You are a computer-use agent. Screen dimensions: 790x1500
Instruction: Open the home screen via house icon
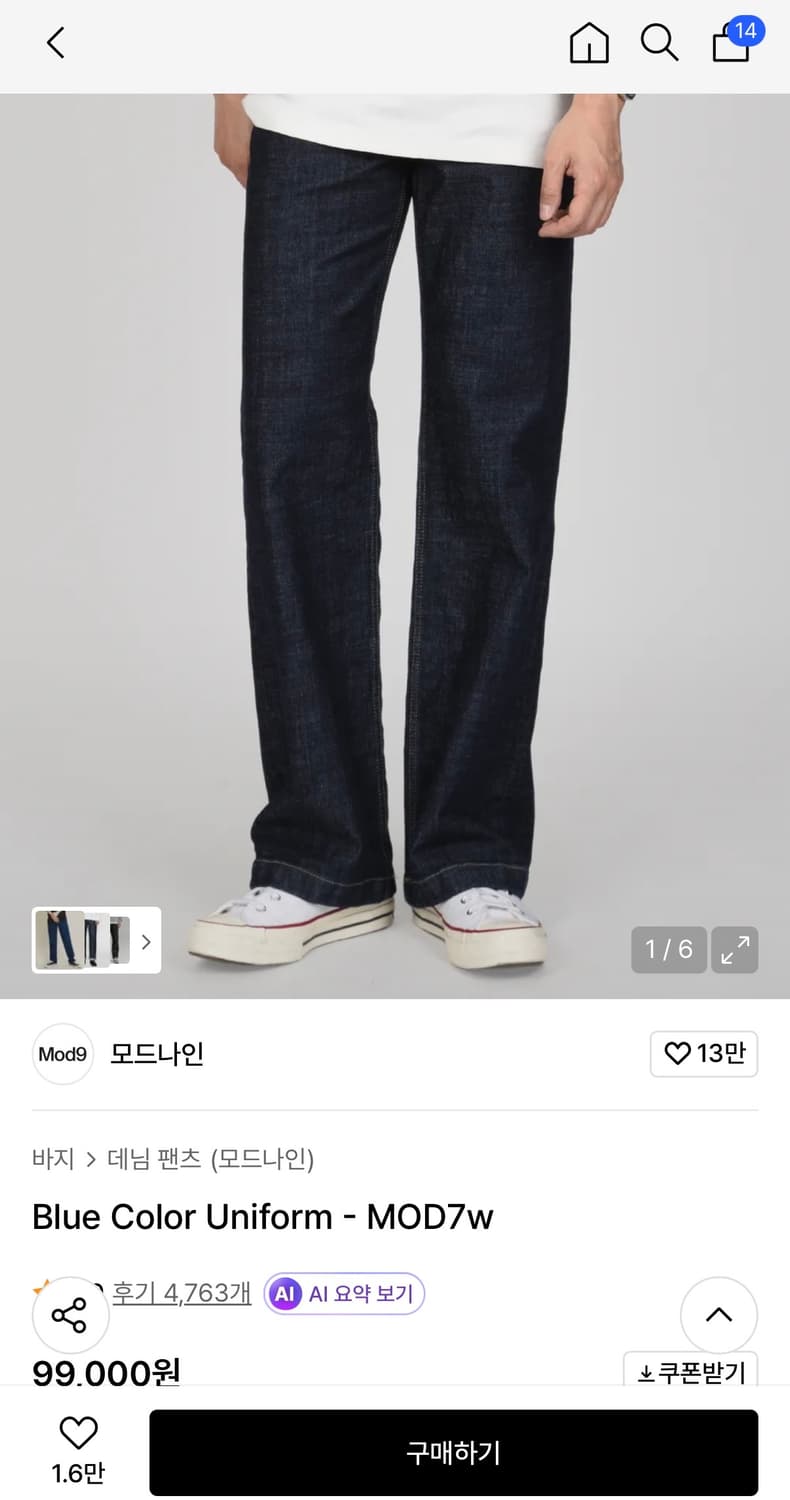tap(589, 43)
